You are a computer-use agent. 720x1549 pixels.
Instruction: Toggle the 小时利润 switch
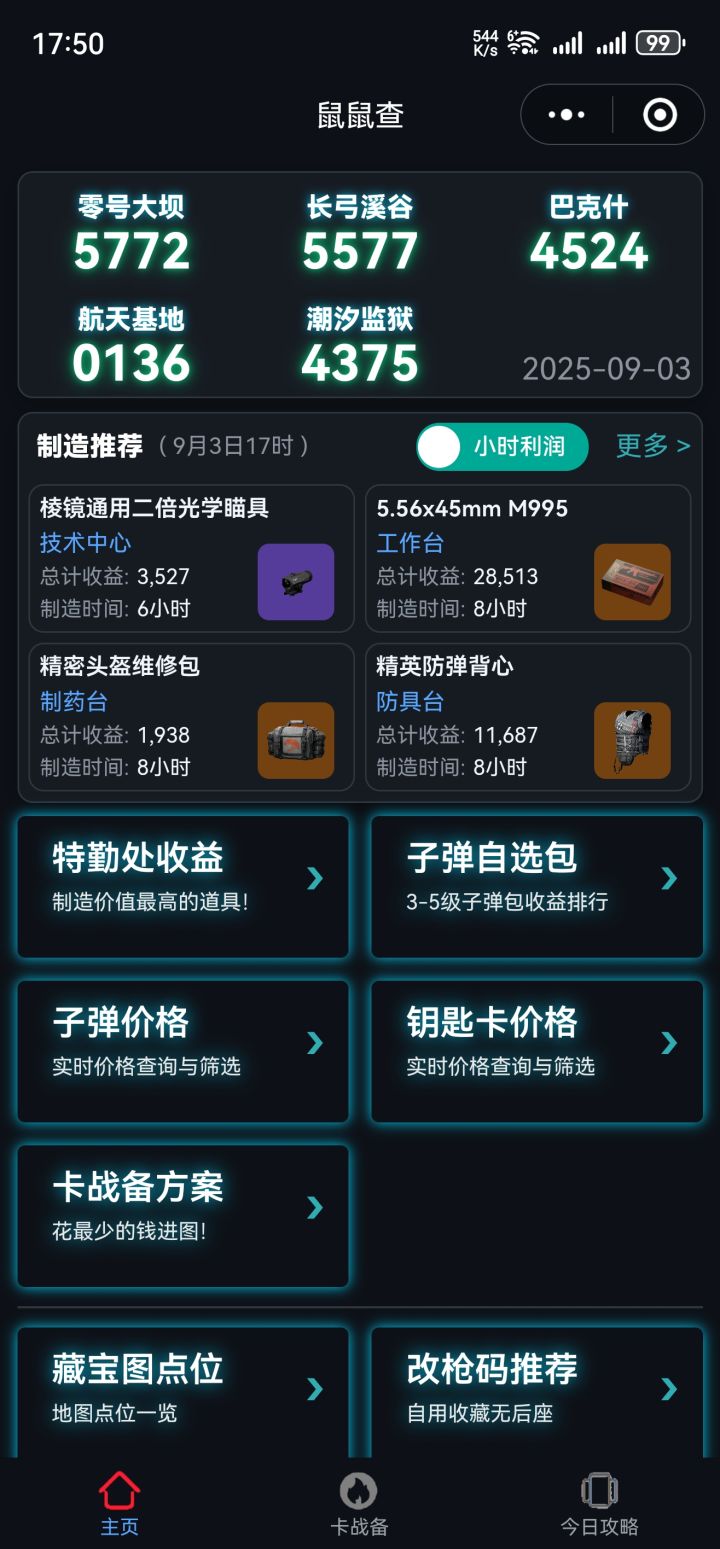(x=440, y=447)
